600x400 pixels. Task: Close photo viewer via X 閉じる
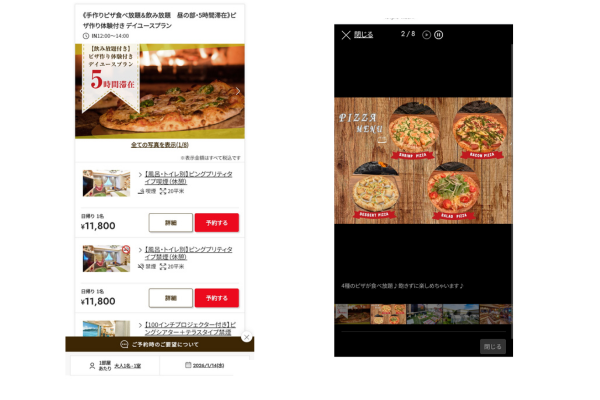[x=357, y=34]
